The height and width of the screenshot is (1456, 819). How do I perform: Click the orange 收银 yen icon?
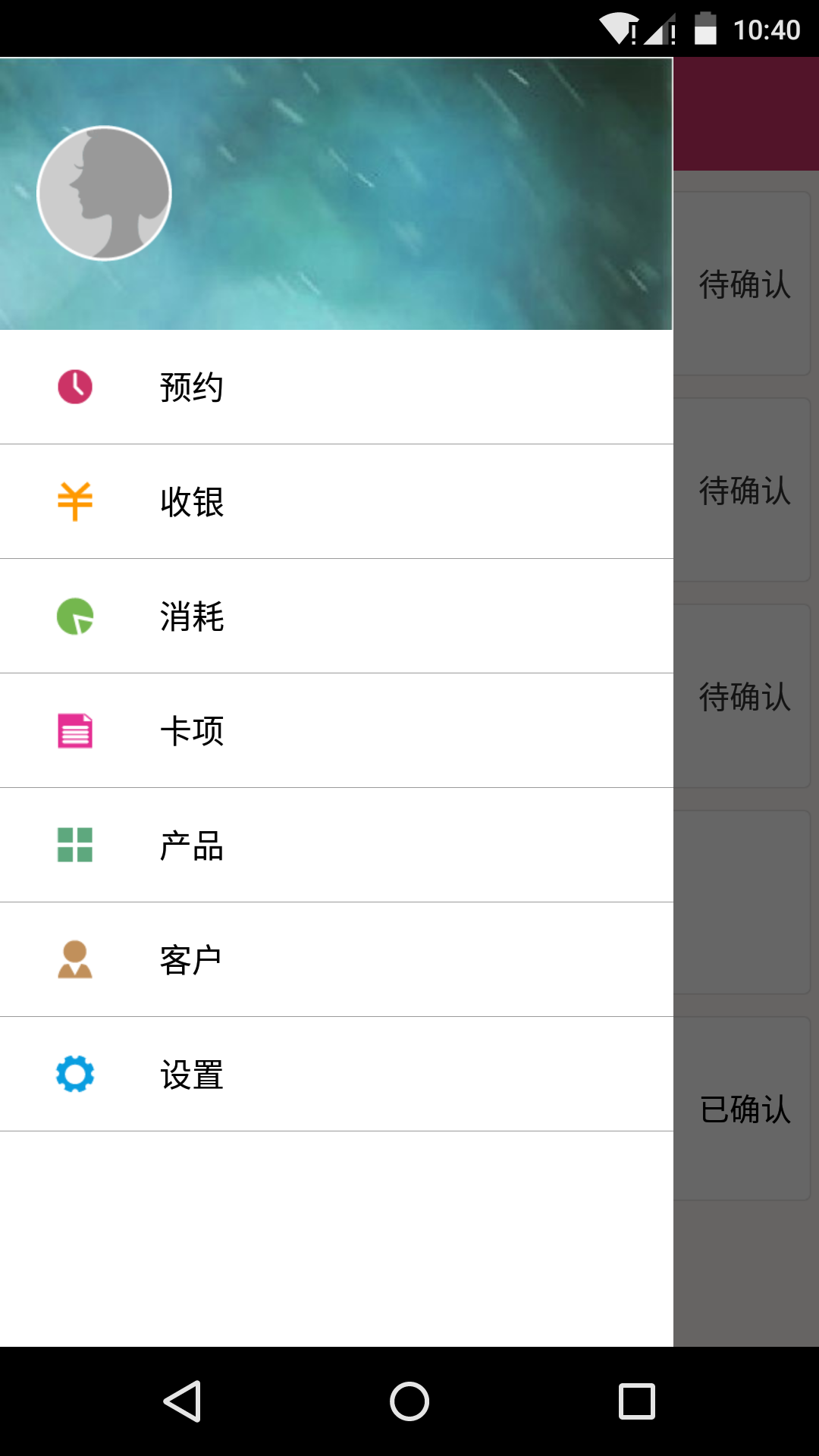click(74, 501)
